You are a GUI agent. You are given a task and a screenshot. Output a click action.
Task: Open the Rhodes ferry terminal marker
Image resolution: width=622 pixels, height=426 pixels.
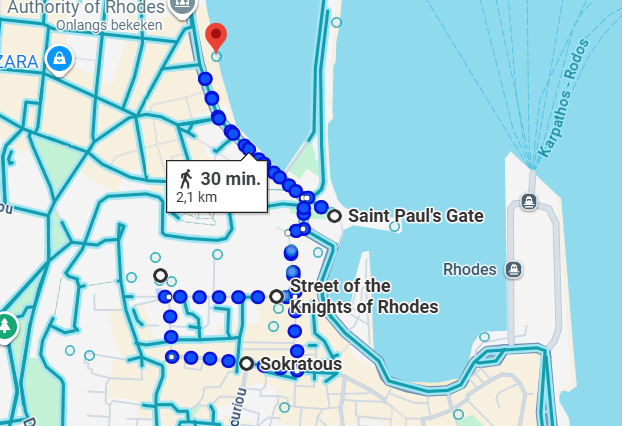point(514,269)
